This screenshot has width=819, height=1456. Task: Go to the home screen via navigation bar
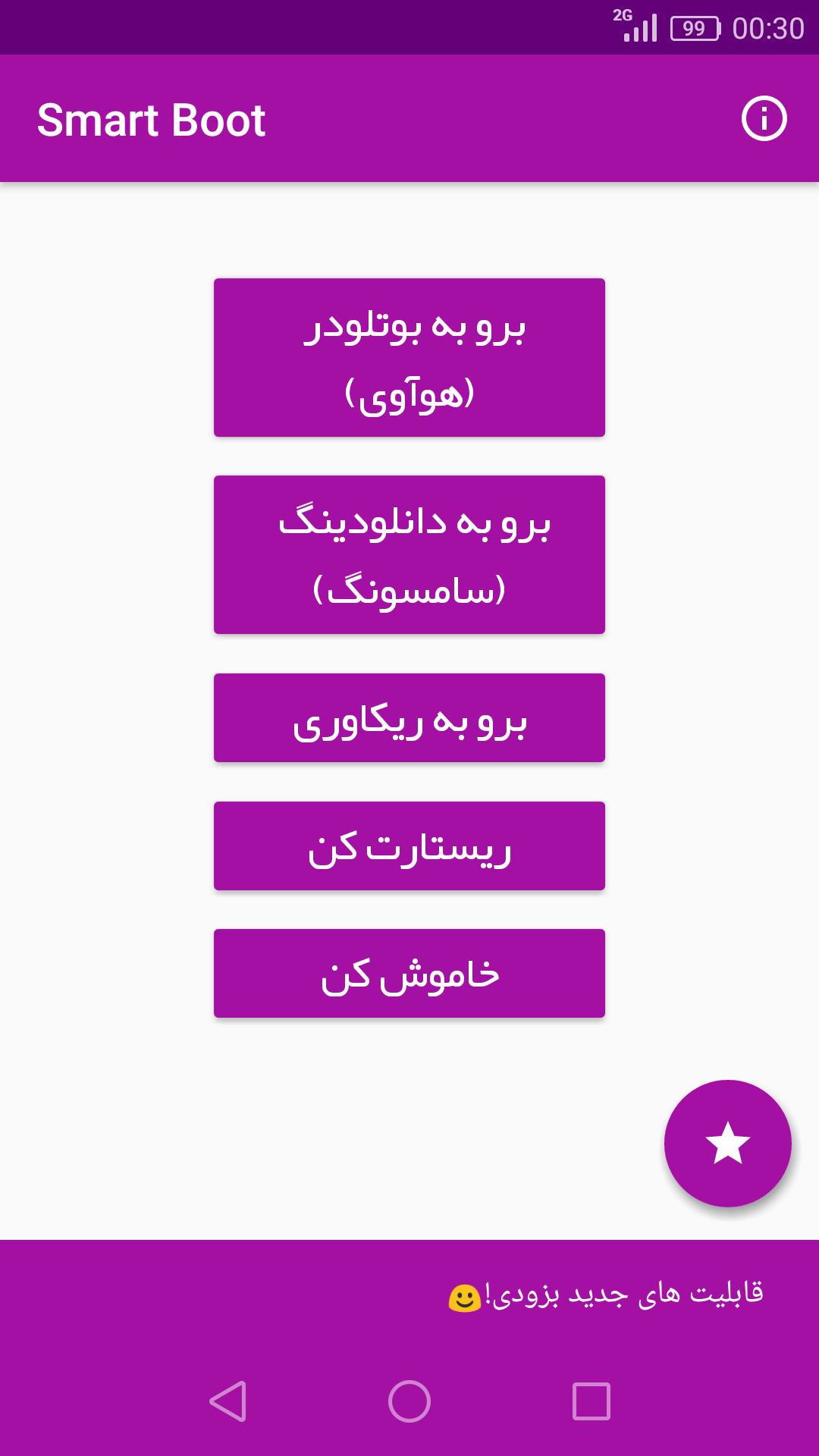(x=409, y=1401)
